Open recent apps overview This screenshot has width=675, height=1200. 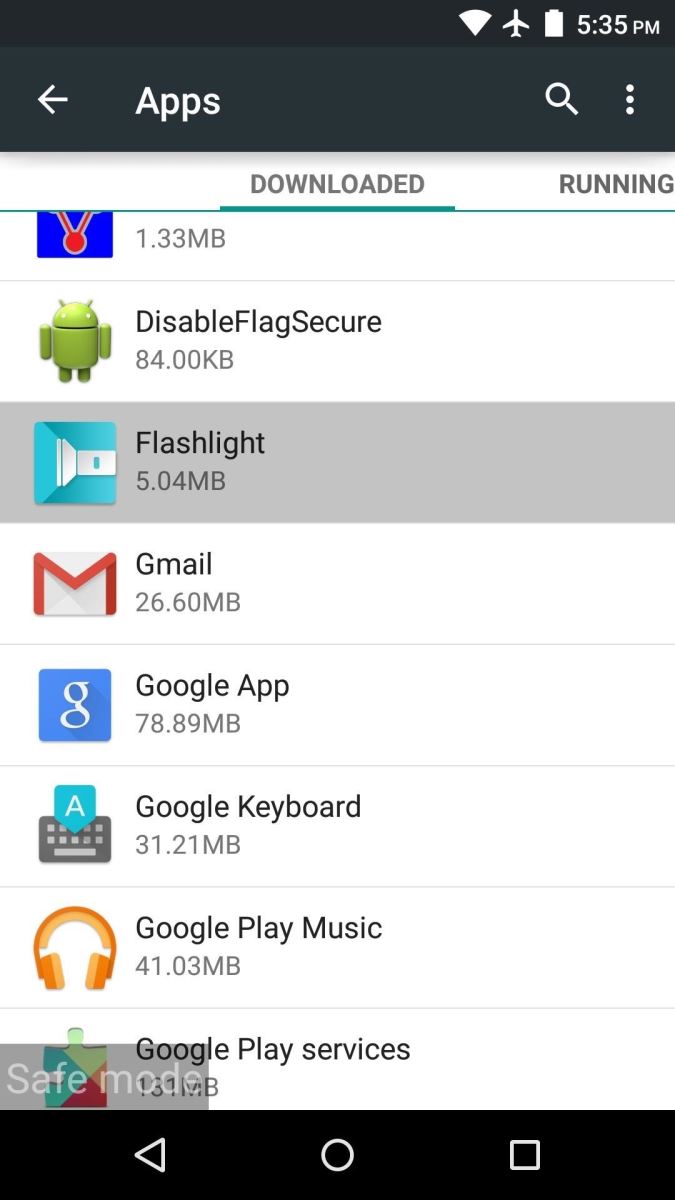[x=524, y=1155]
